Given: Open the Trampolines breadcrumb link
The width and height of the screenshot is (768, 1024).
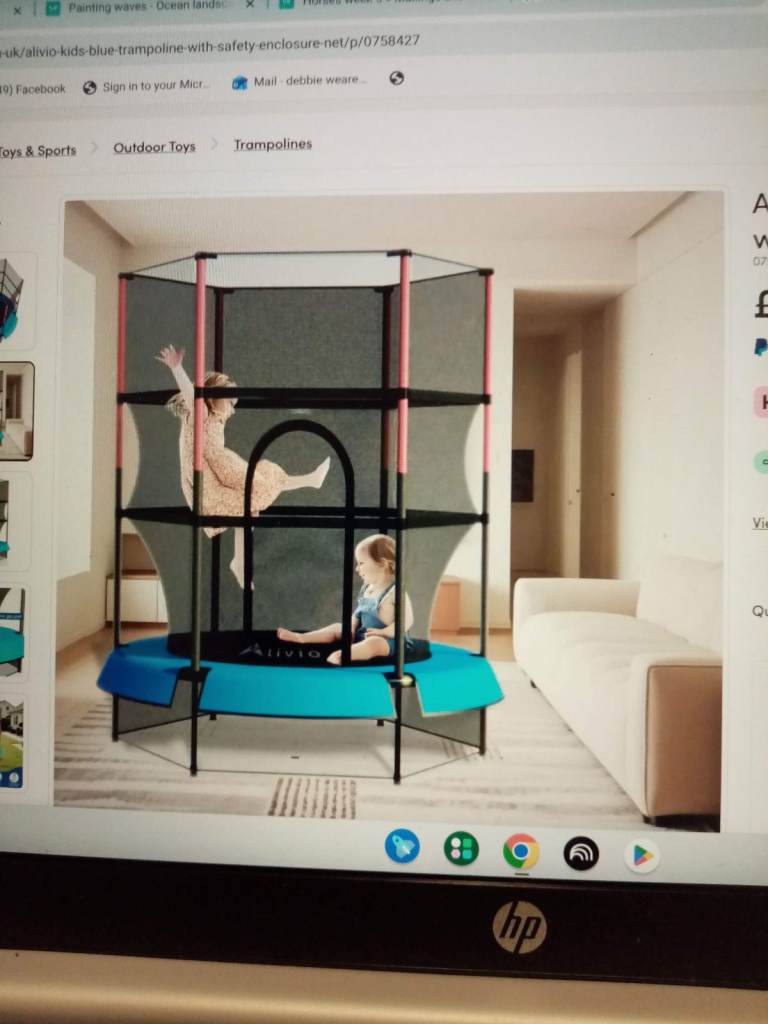Looking at the screenshot, I should [x=273, y=144].
